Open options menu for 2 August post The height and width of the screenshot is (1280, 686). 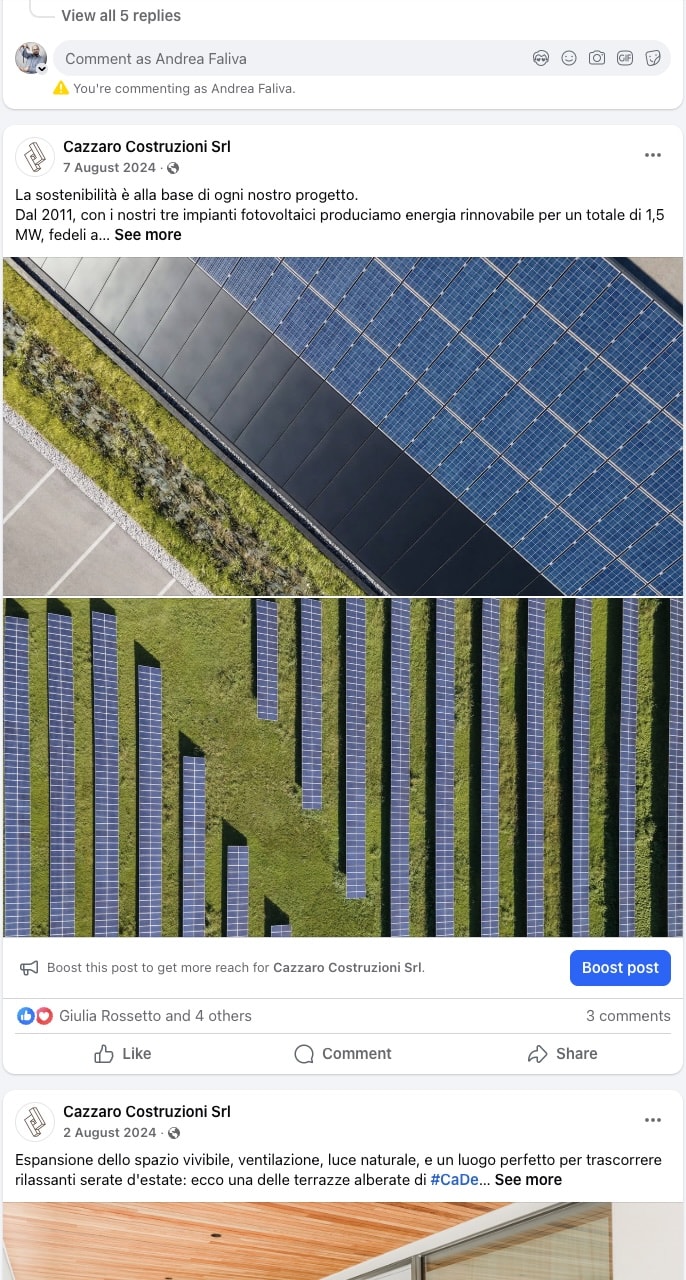[653, 1120]
